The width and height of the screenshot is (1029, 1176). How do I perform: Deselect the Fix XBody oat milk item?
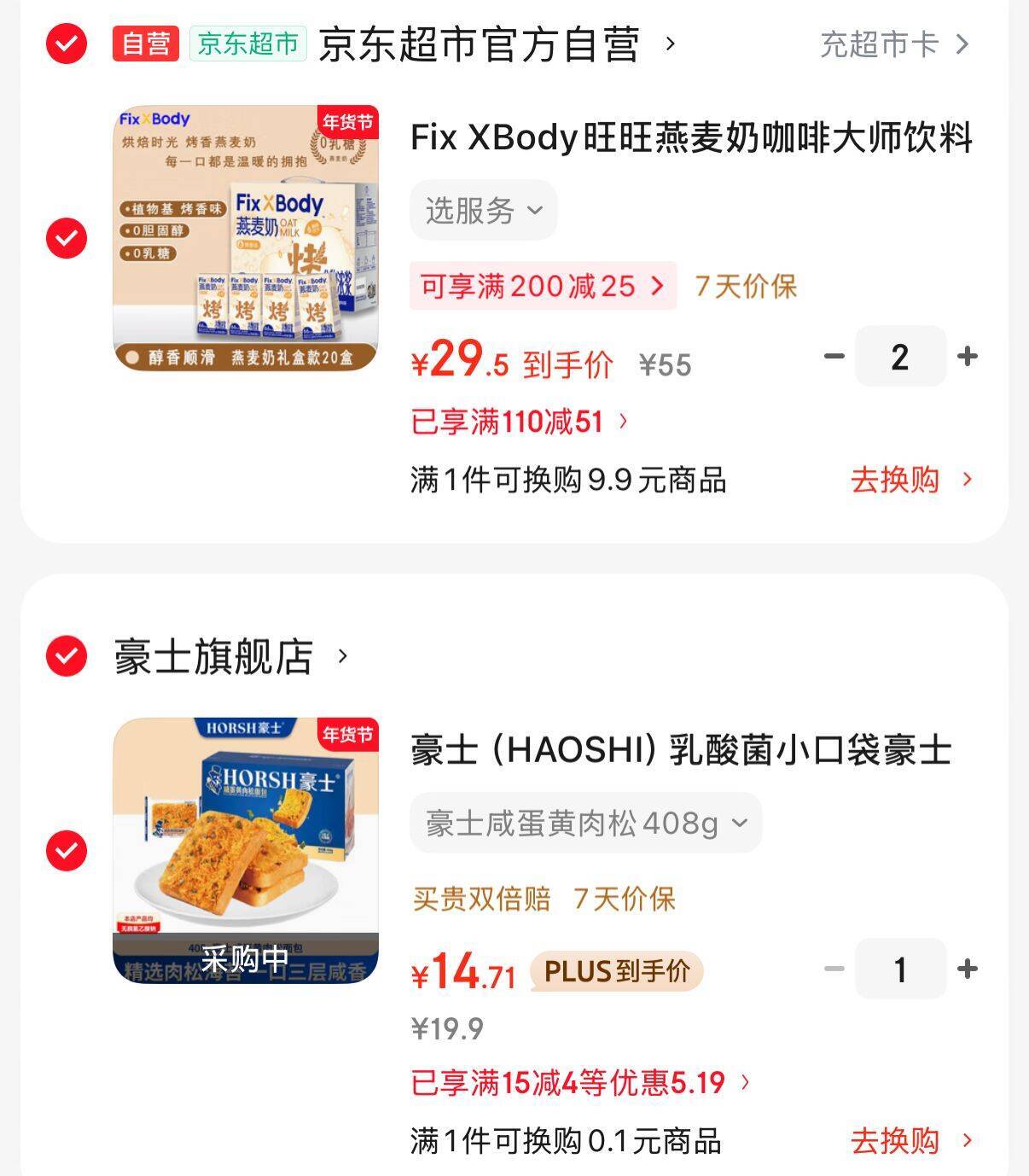tap(67, 238)
